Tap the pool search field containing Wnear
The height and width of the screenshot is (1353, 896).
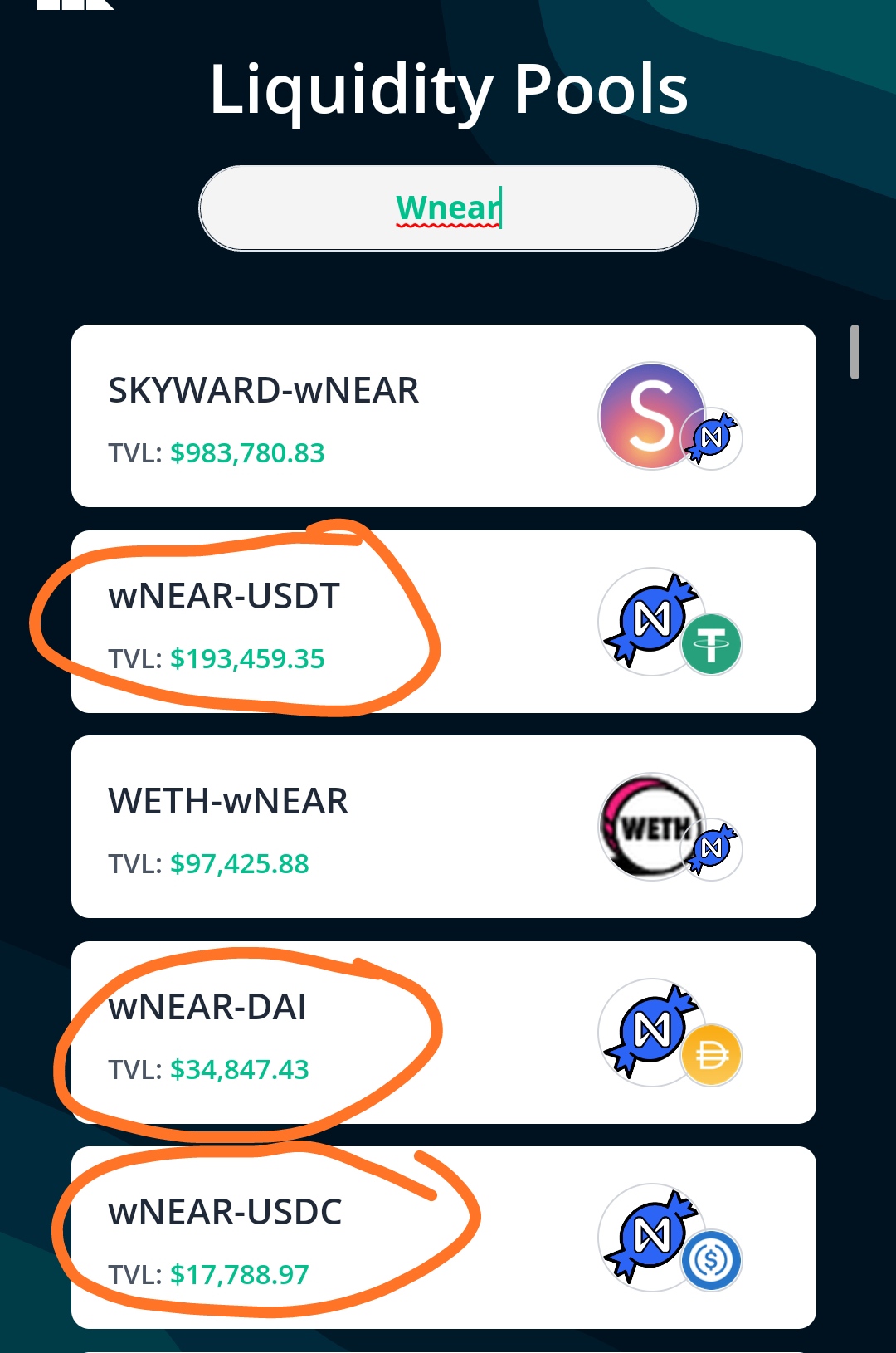[448, 208]
